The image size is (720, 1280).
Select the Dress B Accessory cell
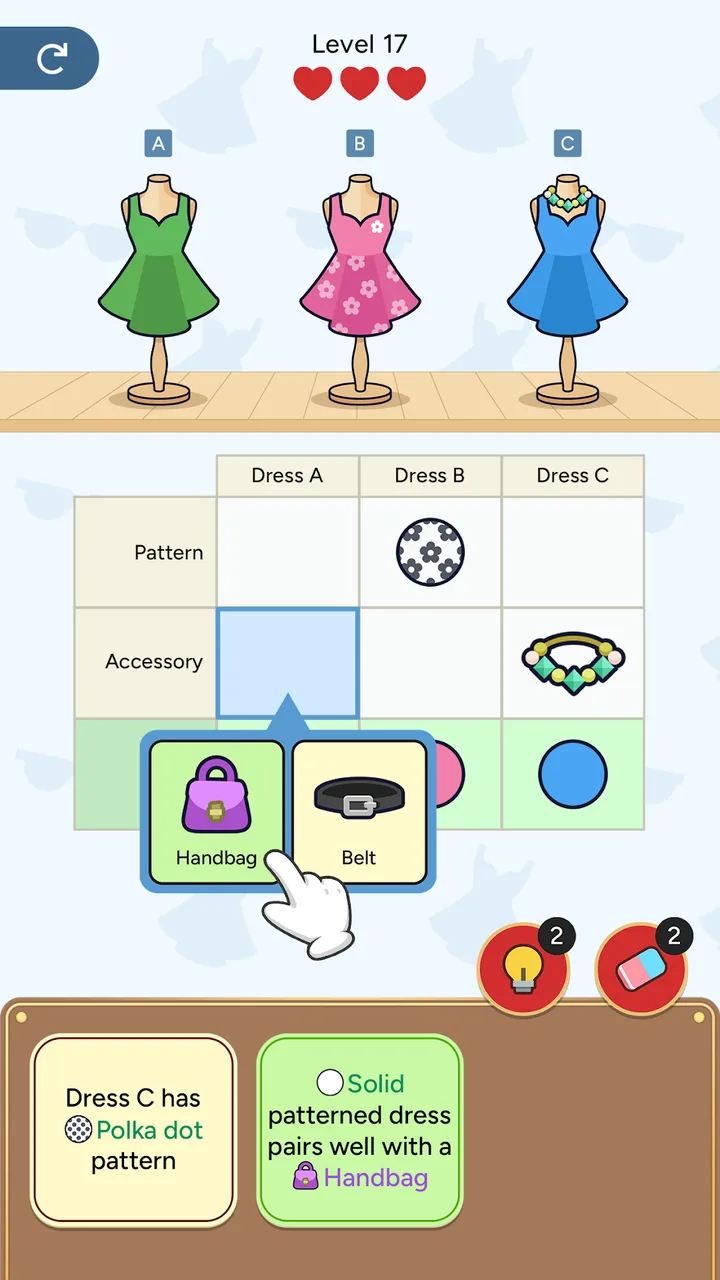coord(430,663)
